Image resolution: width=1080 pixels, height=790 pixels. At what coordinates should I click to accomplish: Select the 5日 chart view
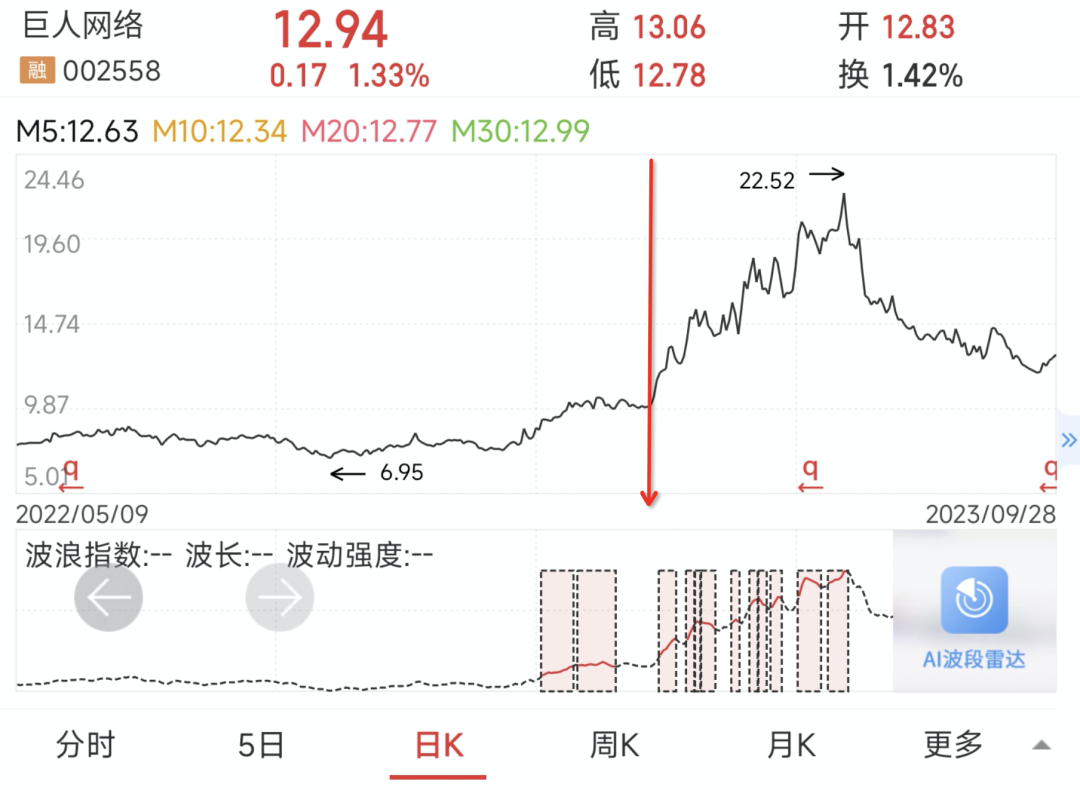pyautogui.click(x=262, y=745)
